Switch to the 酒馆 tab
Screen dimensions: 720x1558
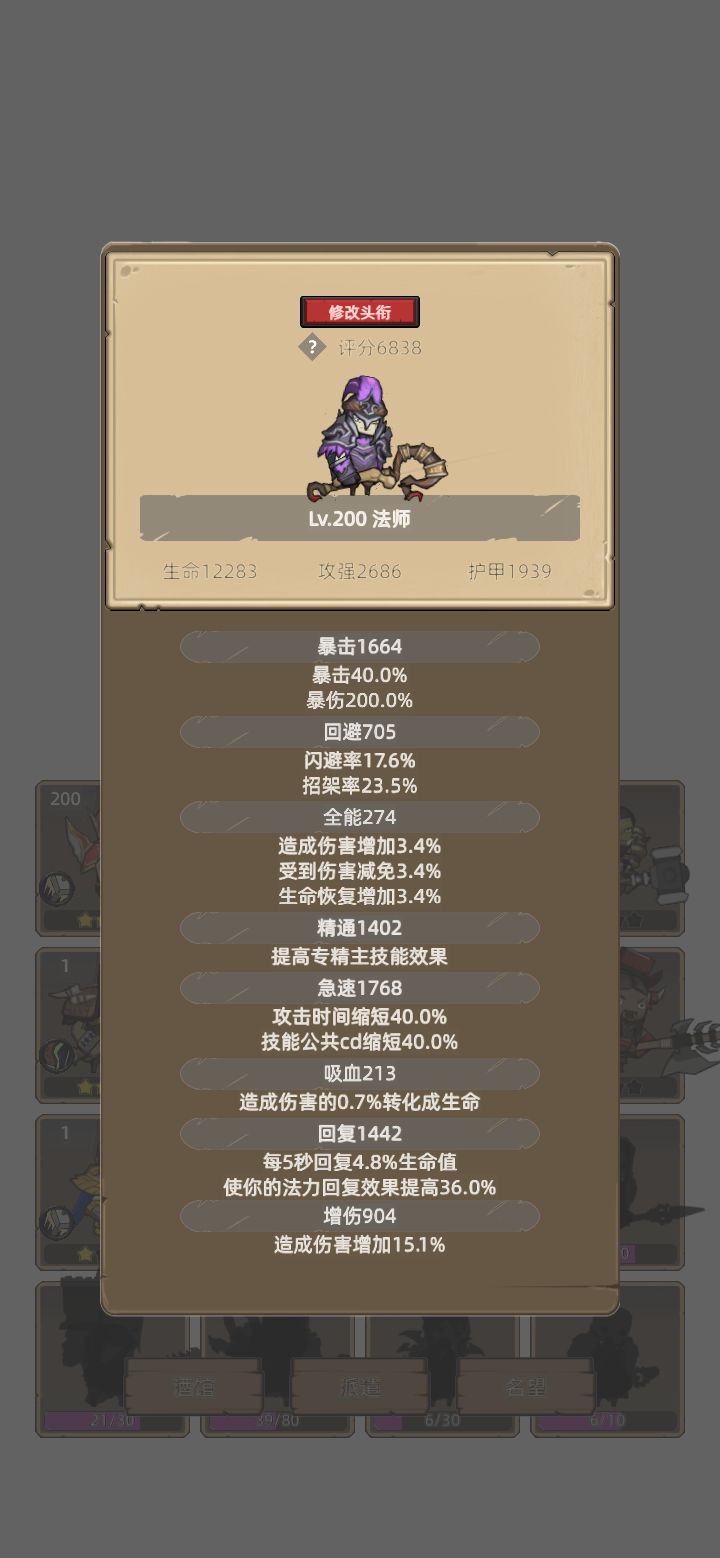[195, 1388]
